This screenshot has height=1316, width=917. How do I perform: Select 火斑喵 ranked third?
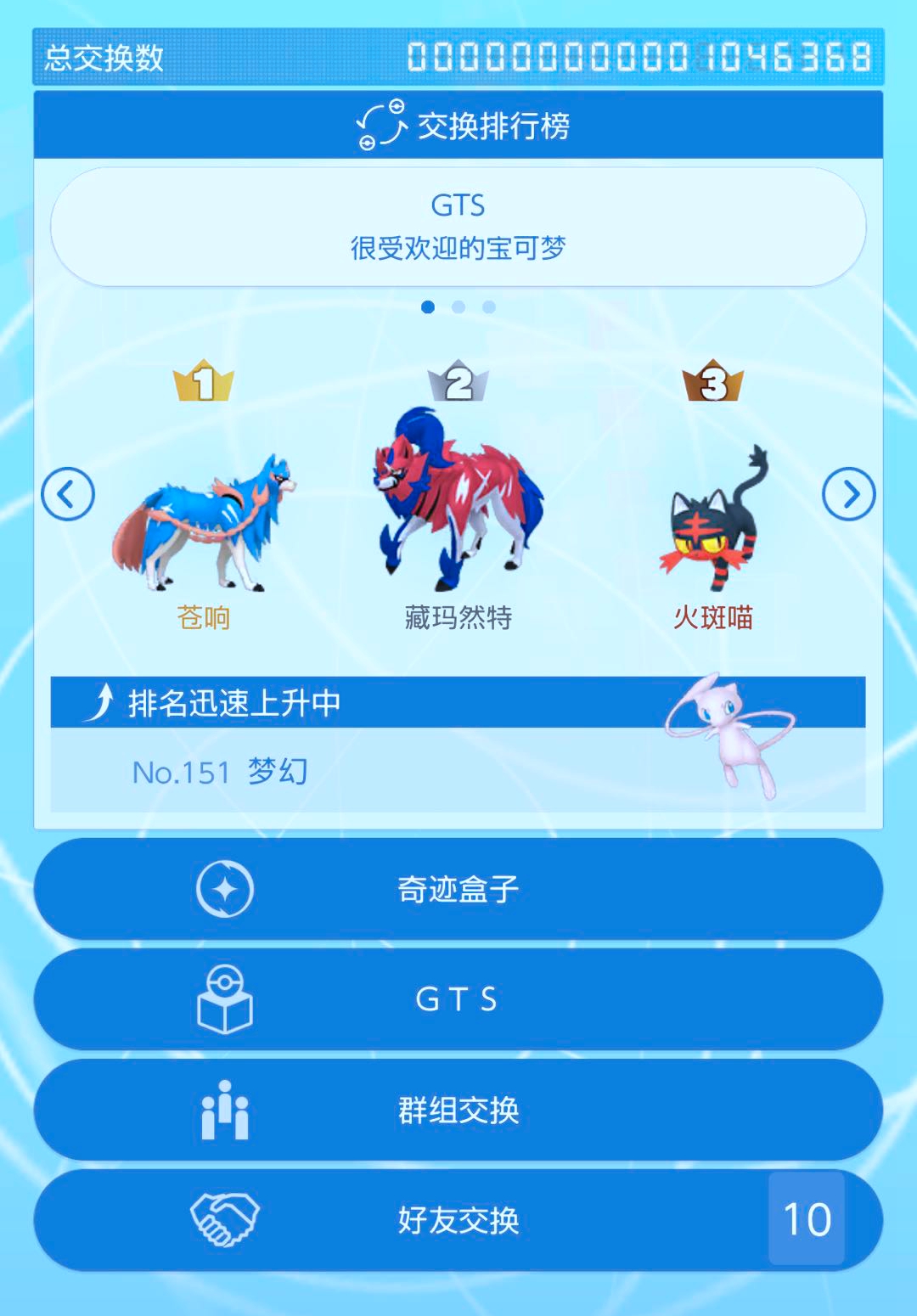pyautogui.click(x=713, y=526)
